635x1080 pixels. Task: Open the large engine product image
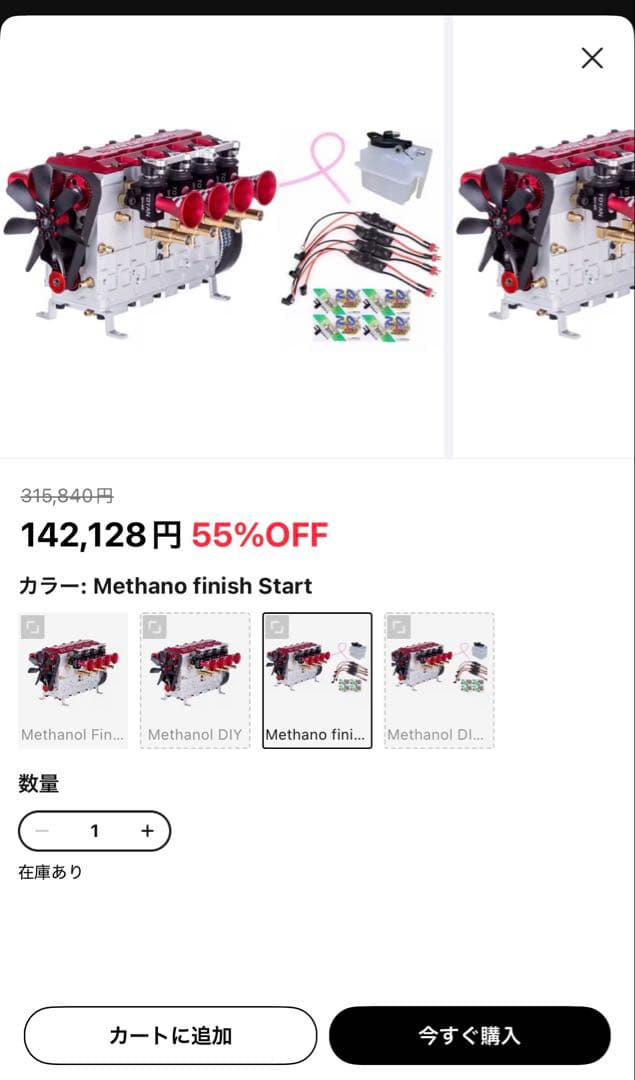pyautogui.click(x=220, y=240)
